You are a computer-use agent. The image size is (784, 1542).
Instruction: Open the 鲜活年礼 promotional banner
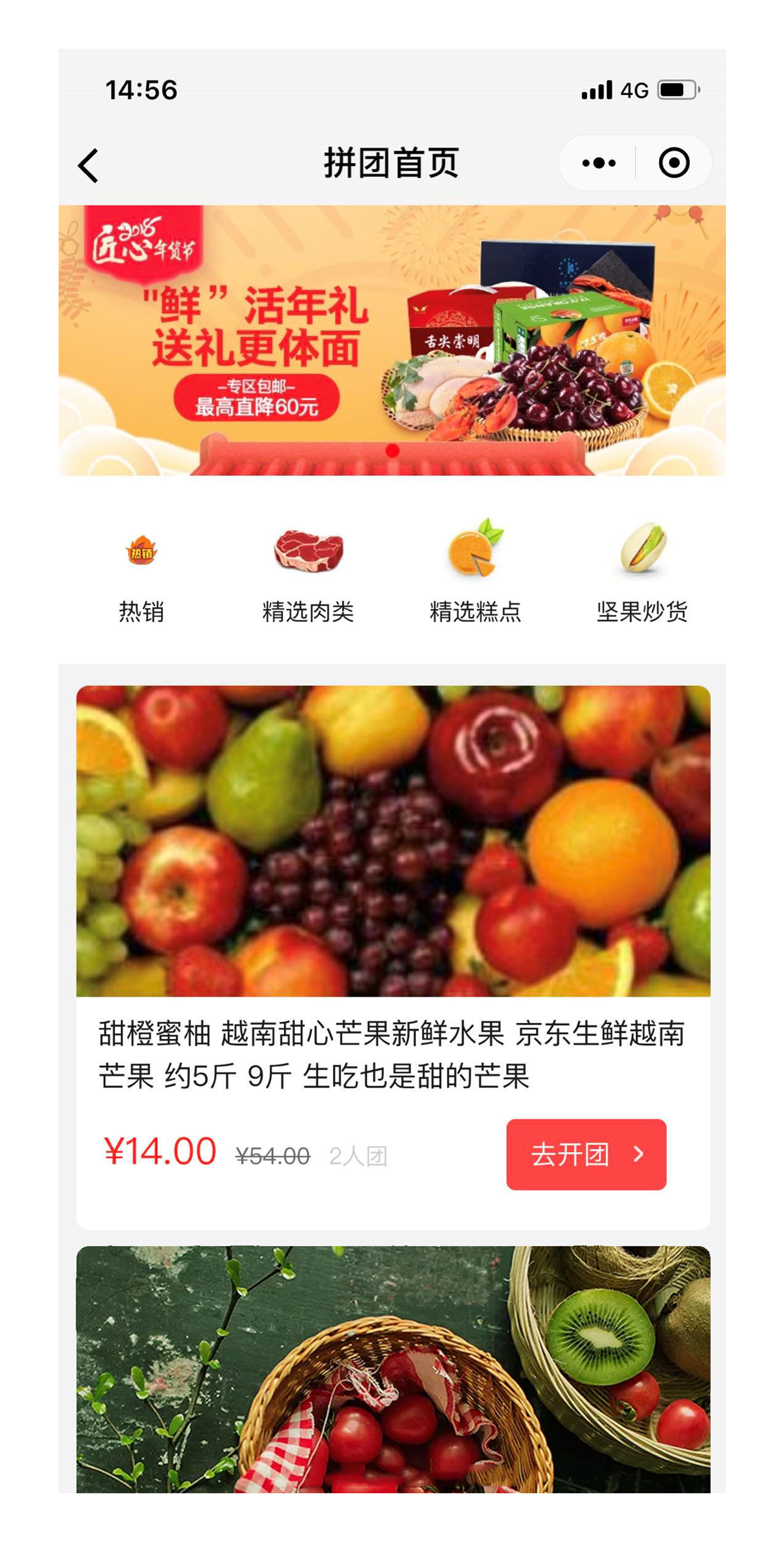[x=392, y=340]
